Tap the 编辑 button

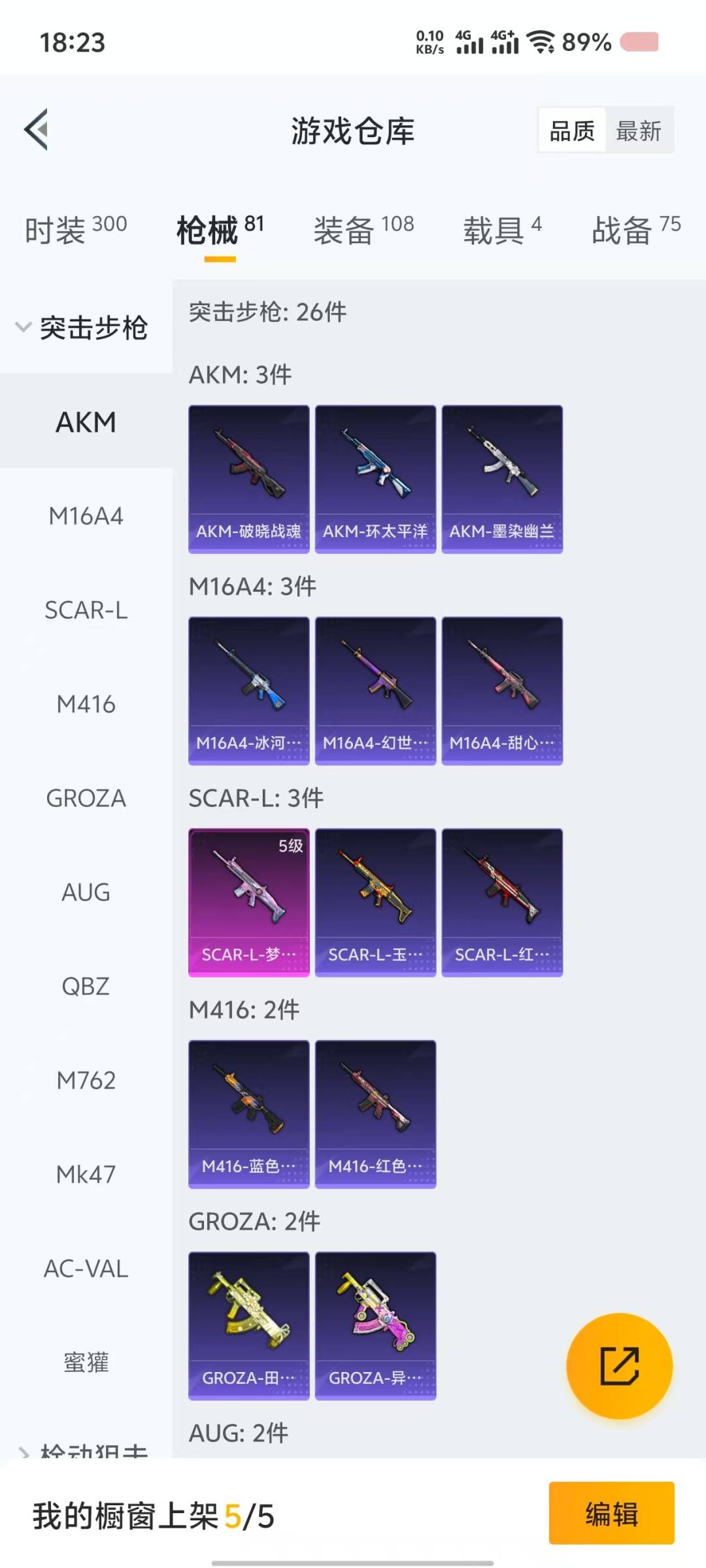pos(611,1513)
